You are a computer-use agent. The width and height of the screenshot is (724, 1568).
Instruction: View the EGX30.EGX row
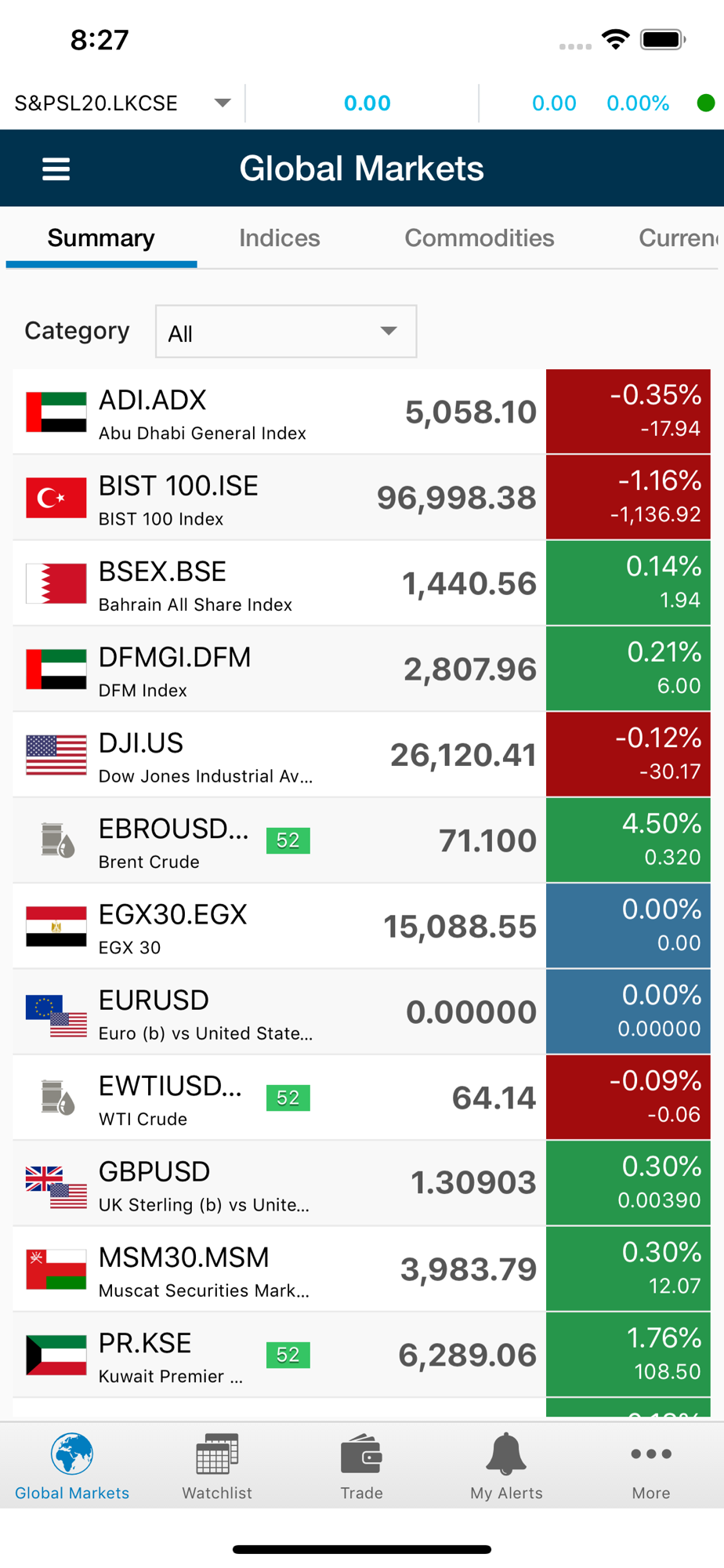[x=361, y=926]
